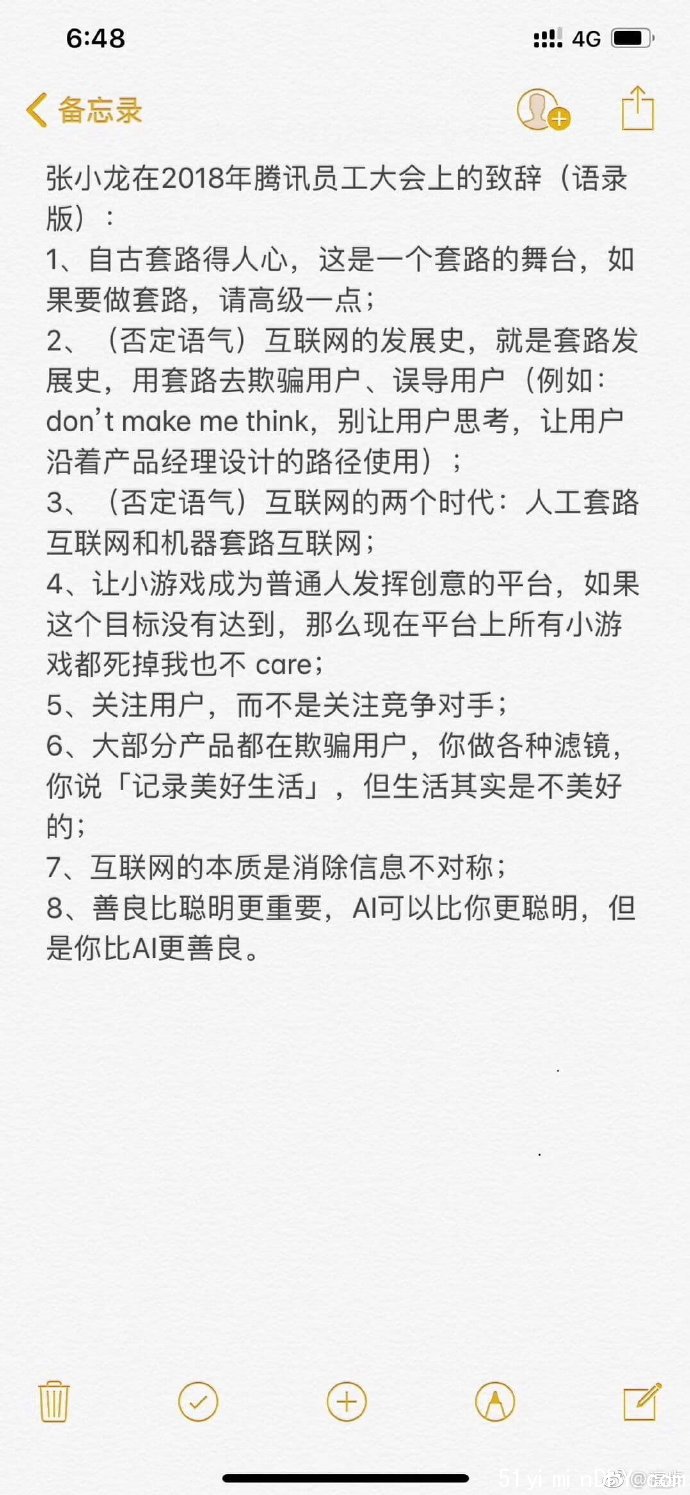Go back to 备忘录 list
The height and width of the screenshot is (1495, 690).
pyautogui.click(x=85, y=110)
